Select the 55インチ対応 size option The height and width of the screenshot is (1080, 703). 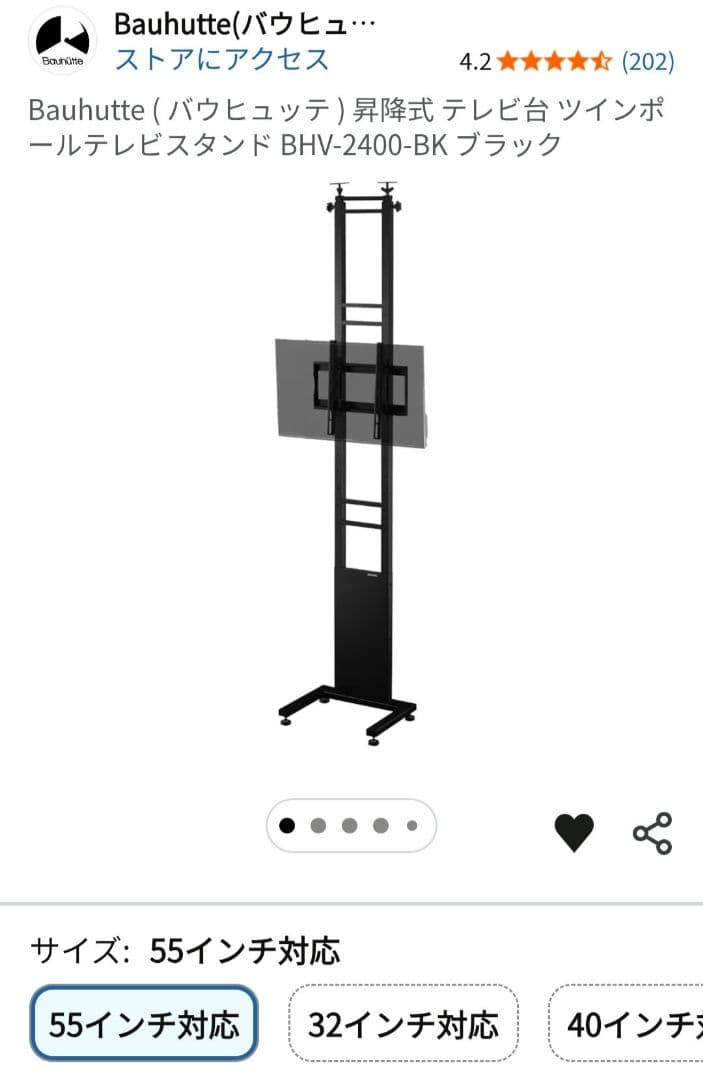[144, 1024]
